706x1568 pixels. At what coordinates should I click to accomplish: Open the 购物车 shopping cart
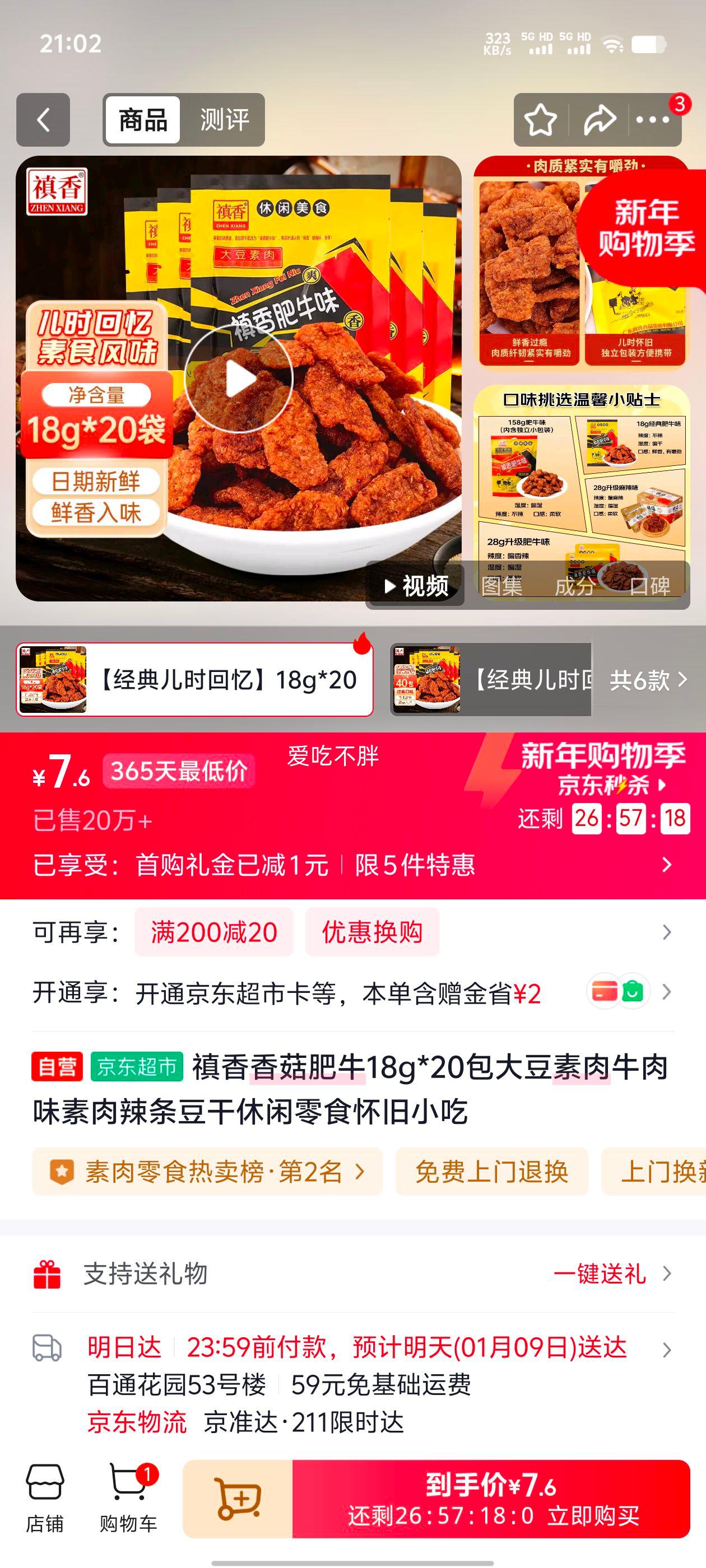pyautogui.click(x=128, y=1499)
